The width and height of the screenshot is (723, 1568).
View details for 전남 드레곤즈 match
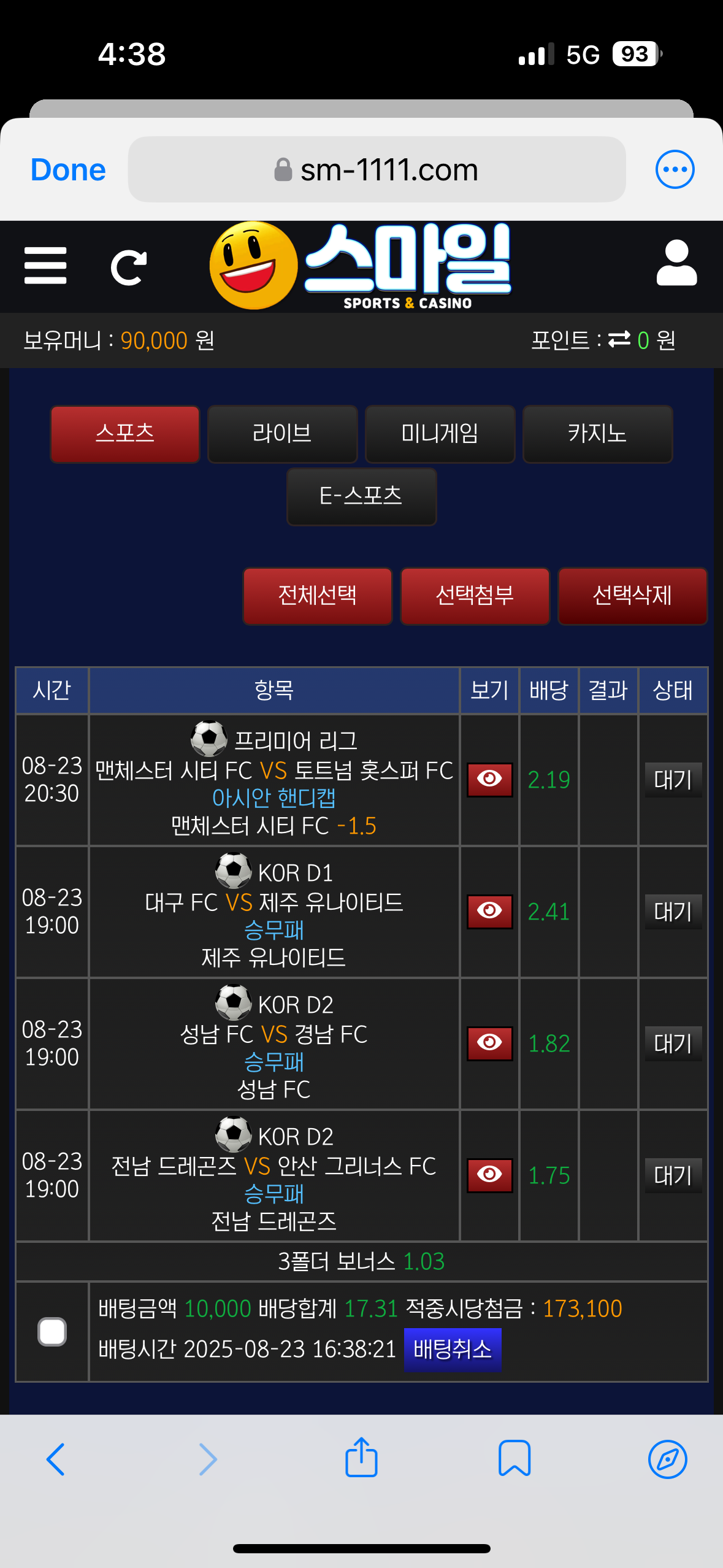tap(489, 1175)
